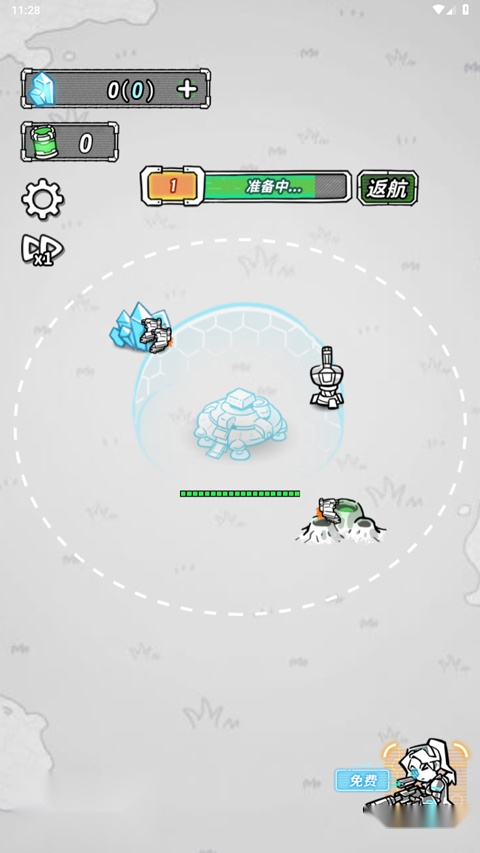Select the turret beside the base

click(x=327, y=378)
